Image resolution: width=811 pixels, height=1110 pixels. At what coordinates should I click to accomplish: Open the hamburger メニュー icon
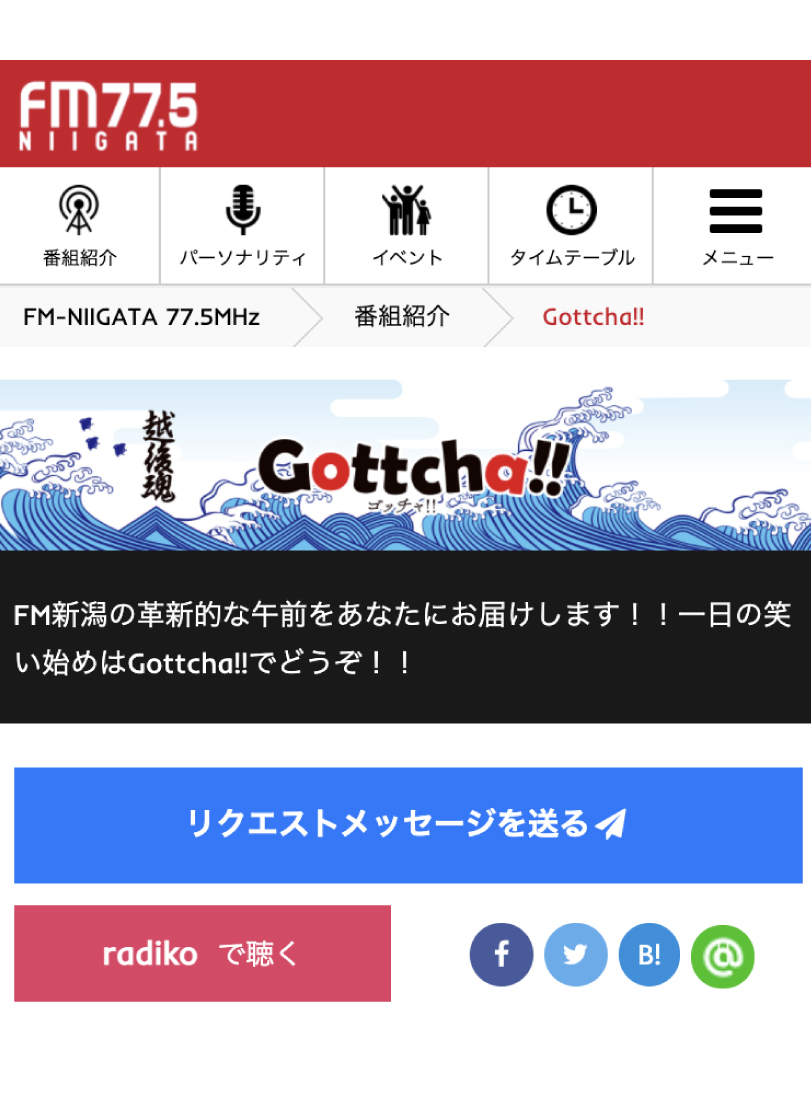coord(735,208)
